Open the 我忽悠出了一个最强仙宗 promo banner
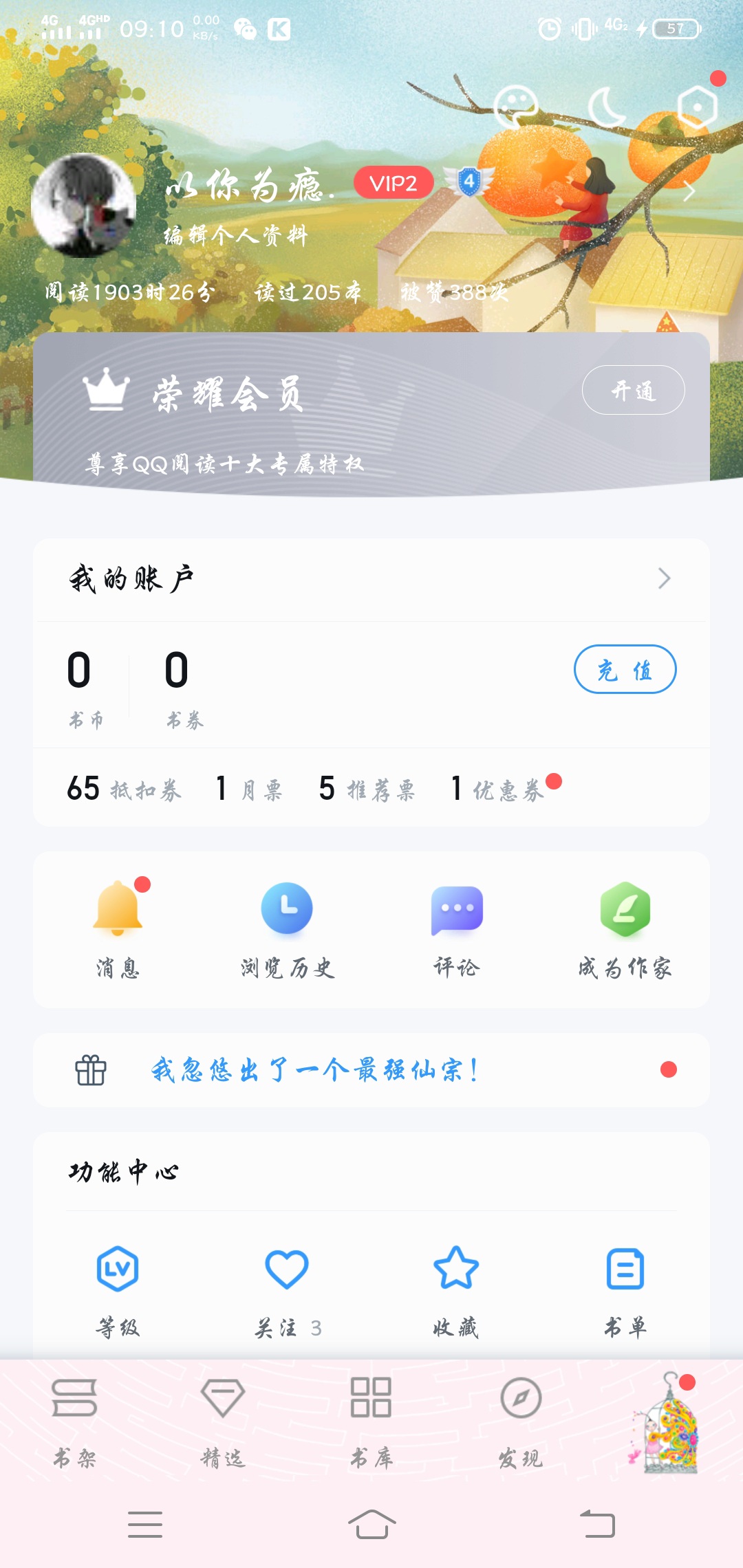Image resolution: width=743 pixels, height=1568 pixels. (371, 1070)
